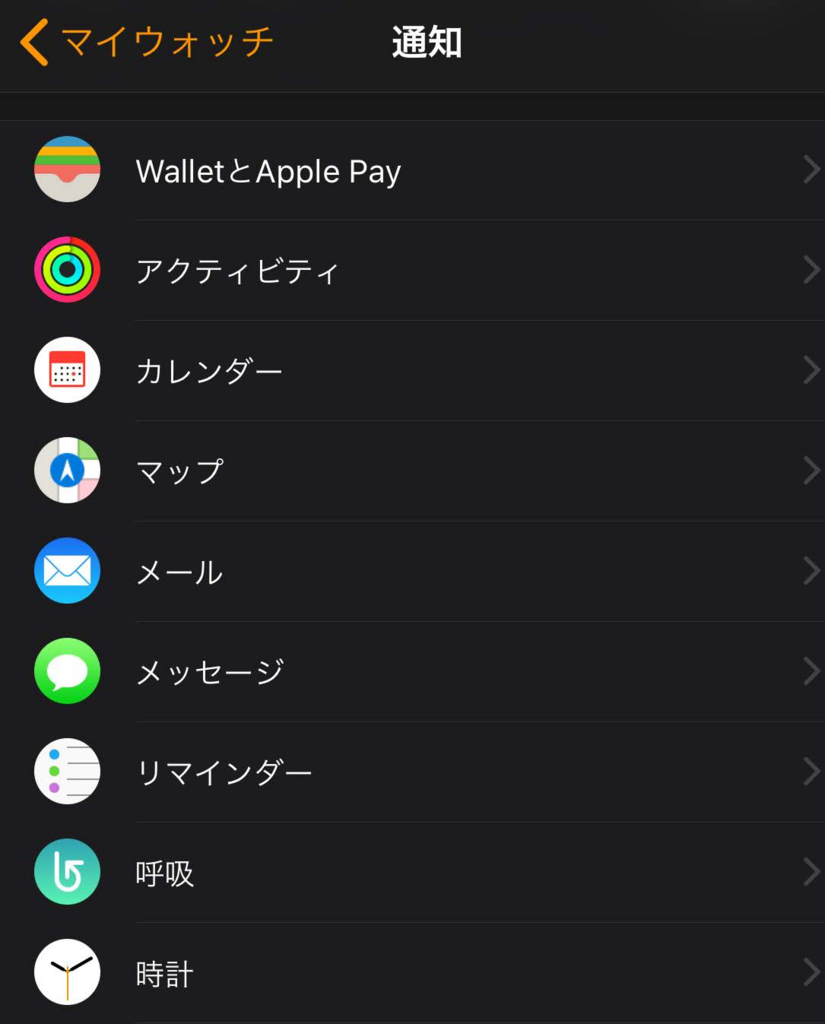Open WalletとApple Pay notification settings
This screenshot has height=1024, width=825.
pos(412,171)
